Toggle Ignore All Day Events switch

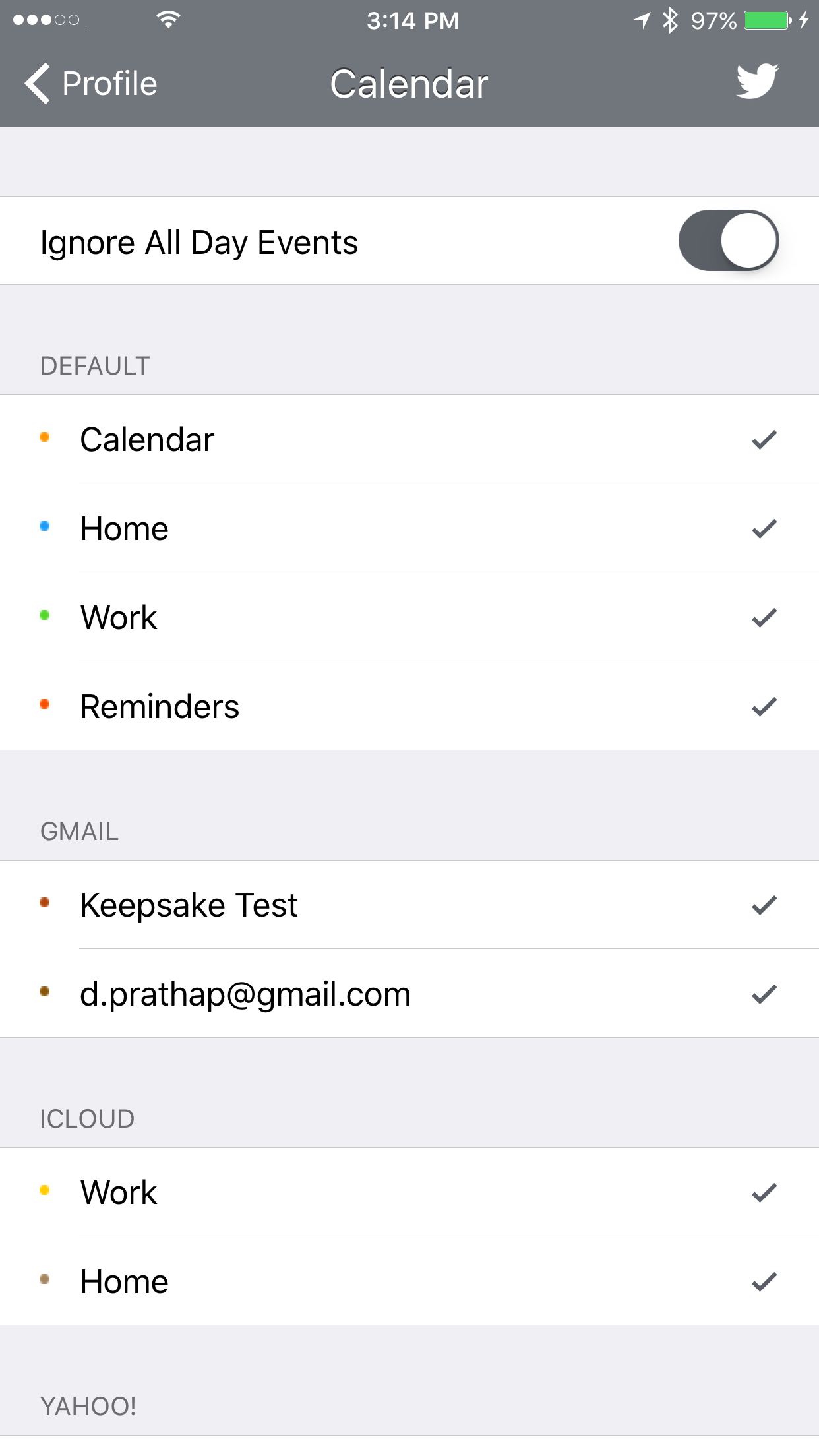[729, 241]
